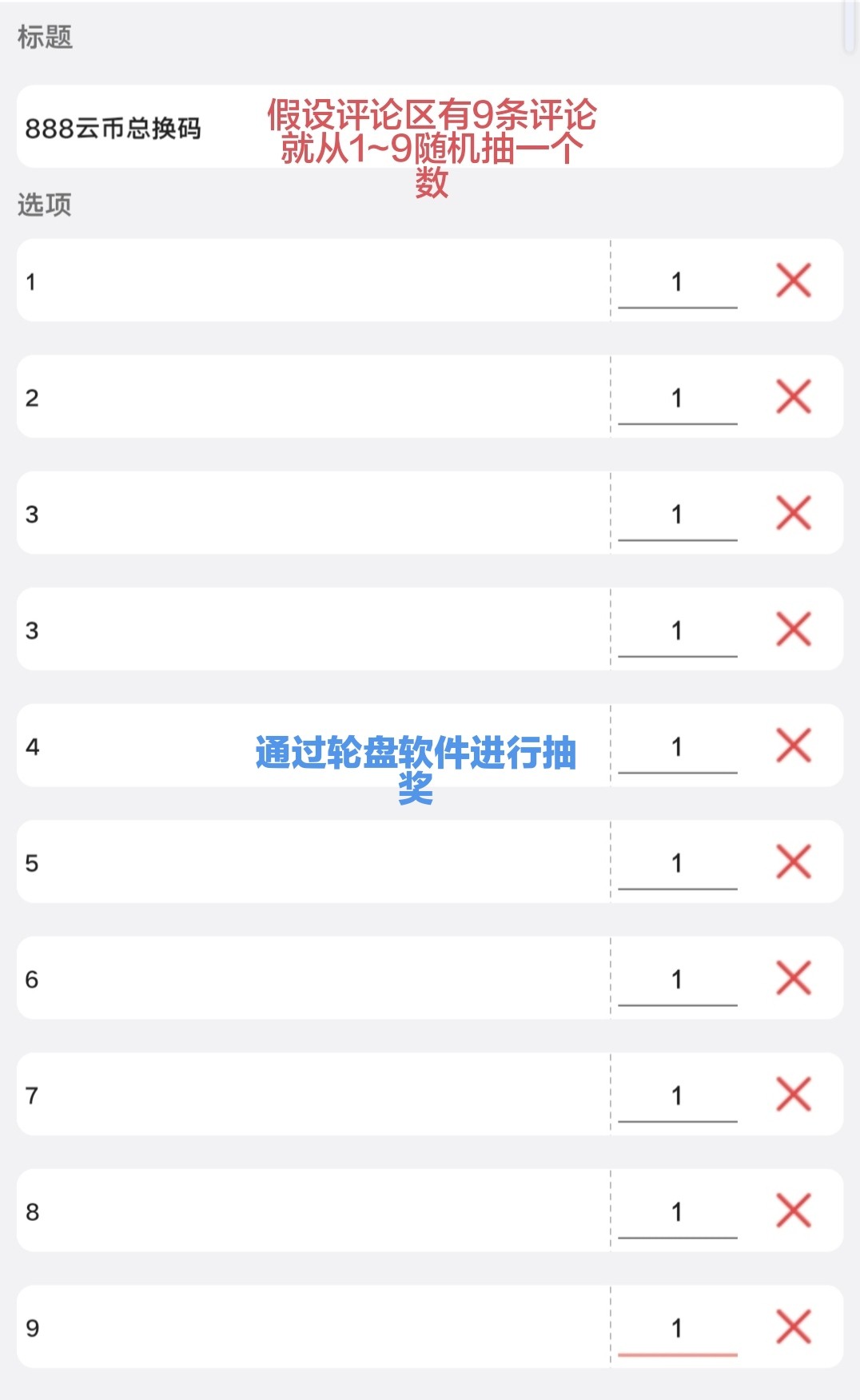Change the weight value for option 6
The width and height of the screenshot is (860, 1400).
(x=677, y=980)
